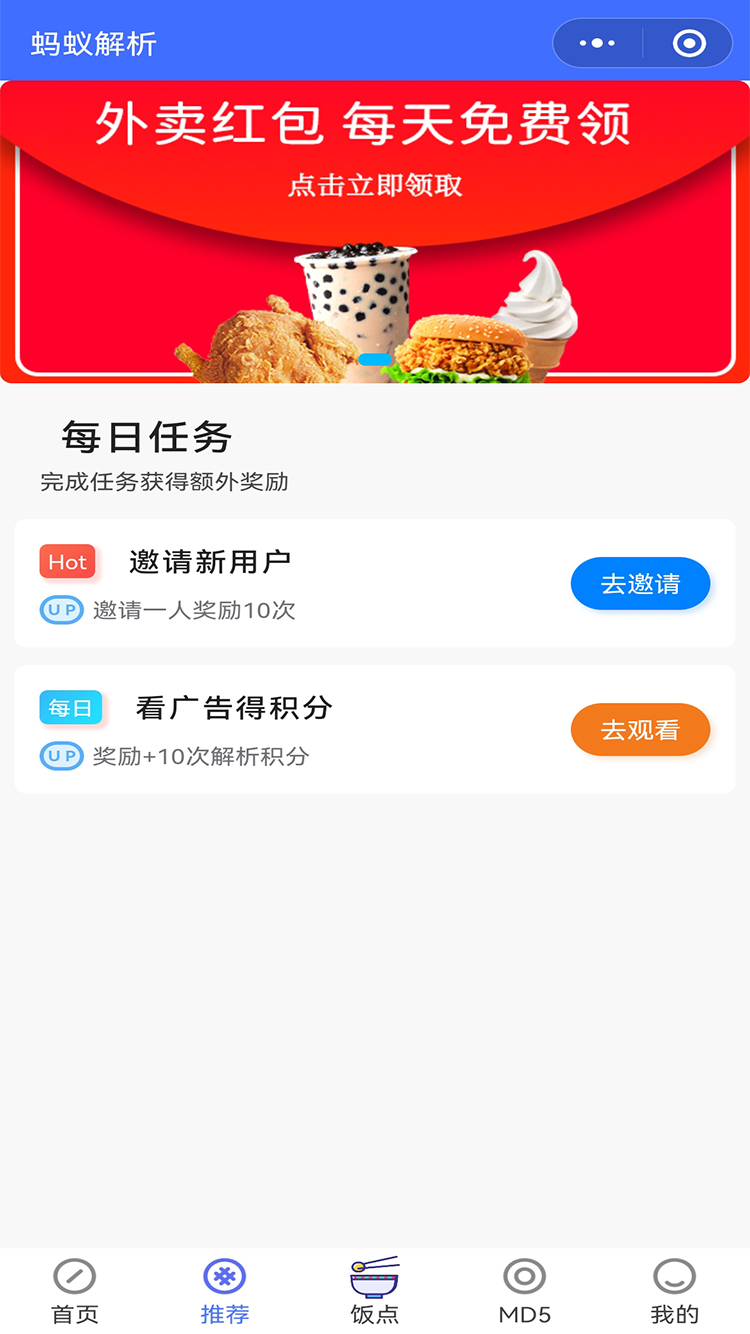Open the 看广告得积分 task card
750x1334 pixels.
375,729
